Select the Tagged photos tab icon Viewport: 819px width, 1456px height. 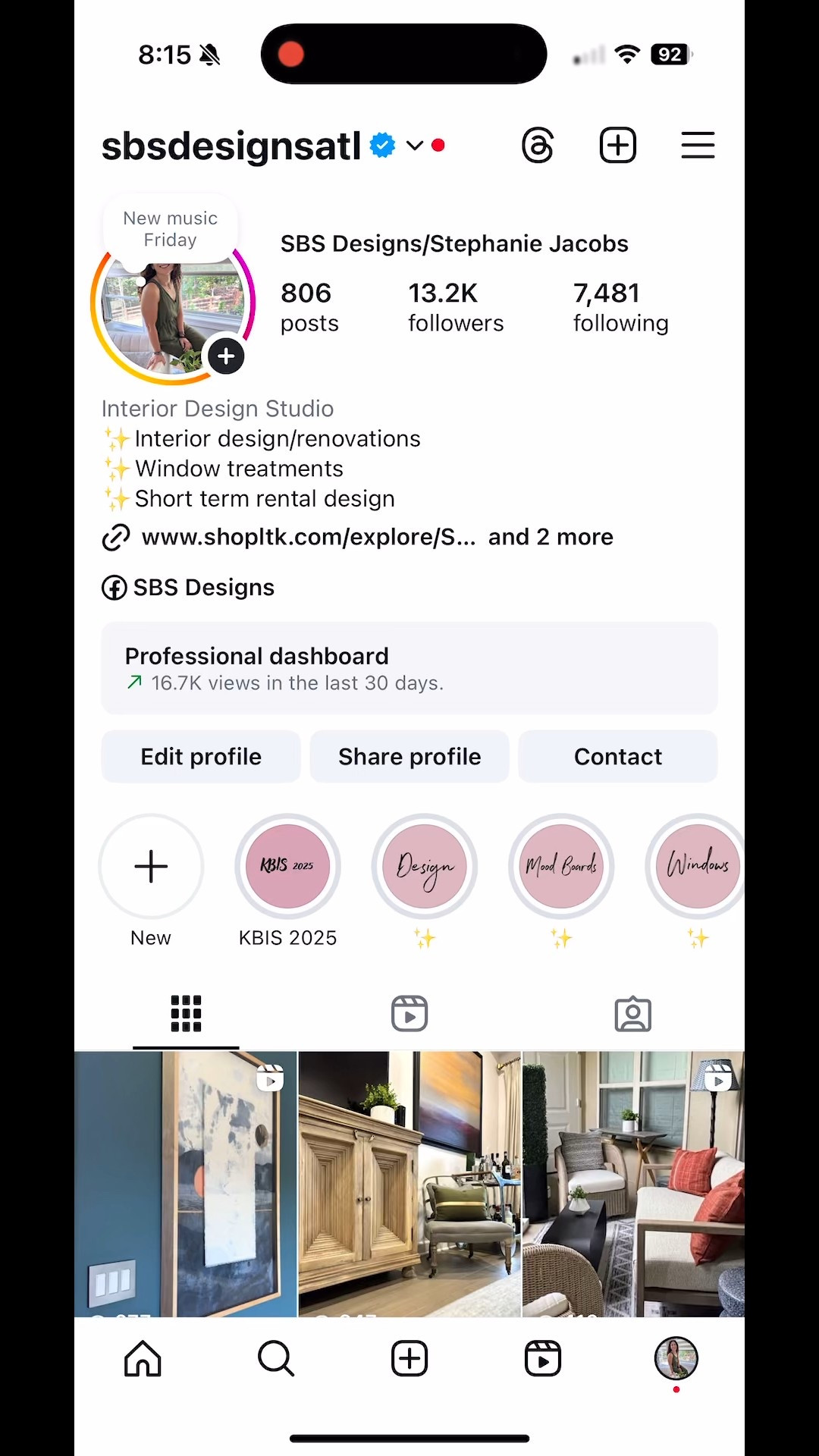pos(633,1012)
